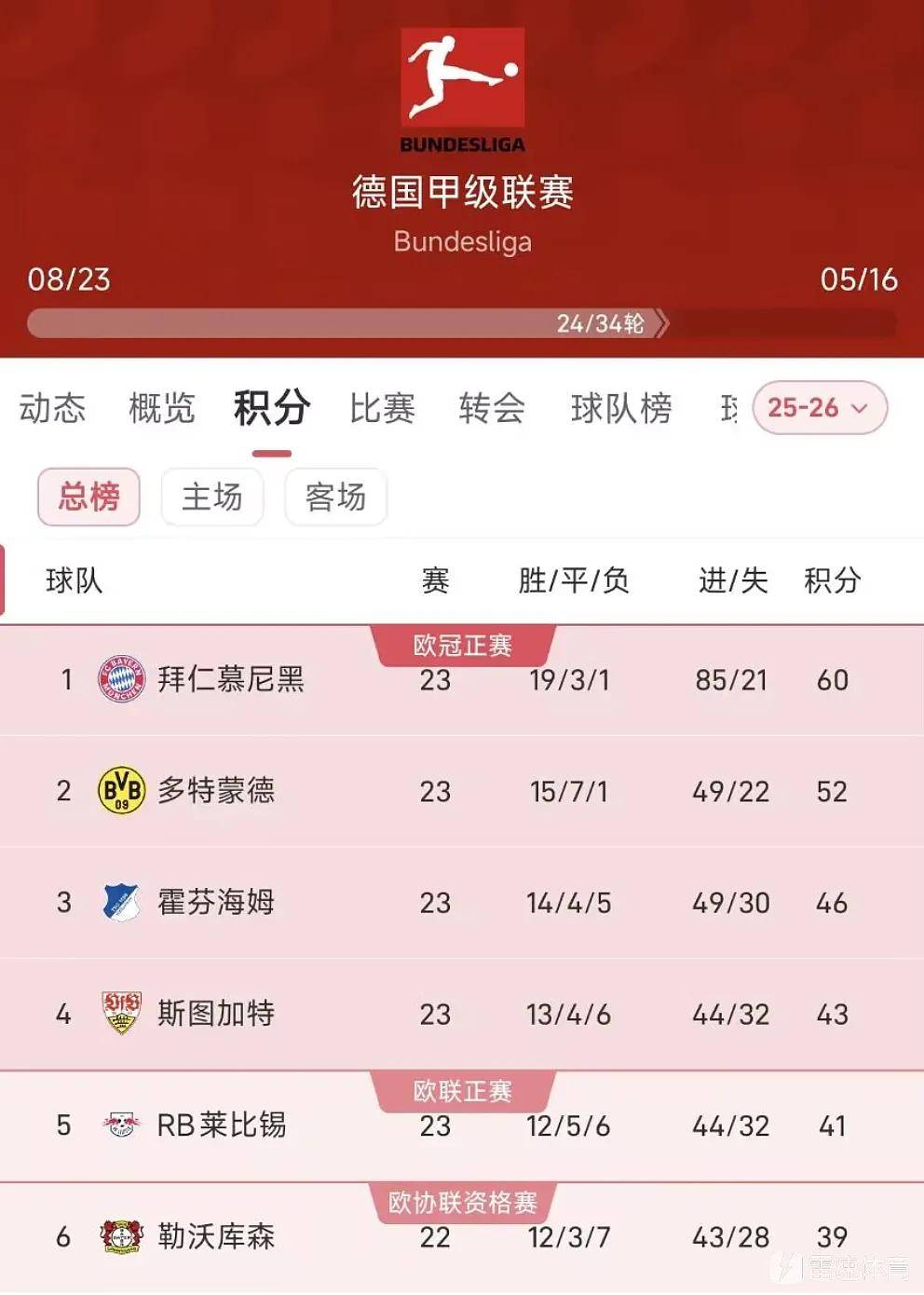924x1295 pixels.
Task: Switch to 主场 home standings
Action: [212, 498]
